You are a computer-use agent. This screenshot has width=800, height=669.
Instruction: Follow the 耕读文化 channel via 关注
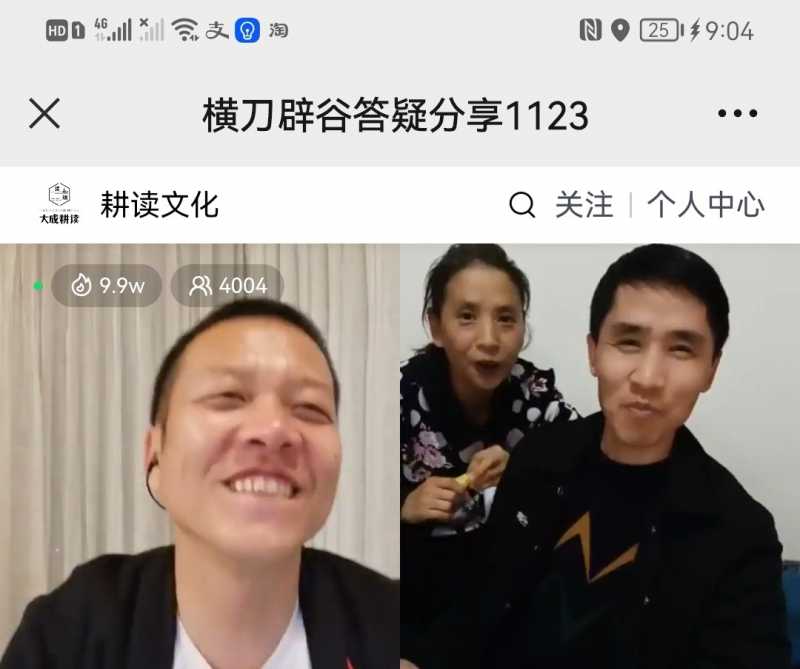click(584, 205)
